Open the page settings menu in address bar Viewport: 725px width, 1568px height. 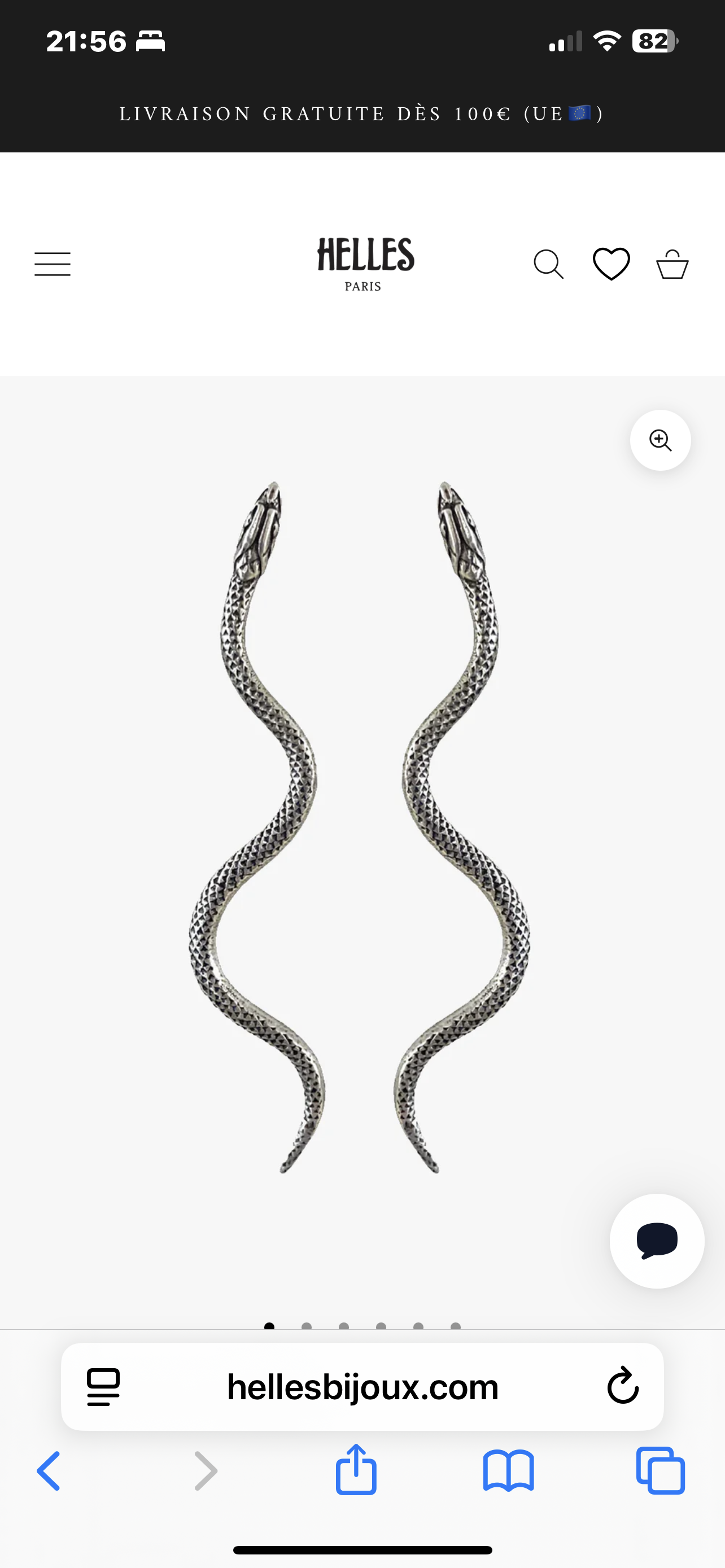[x=103, y=1387]
